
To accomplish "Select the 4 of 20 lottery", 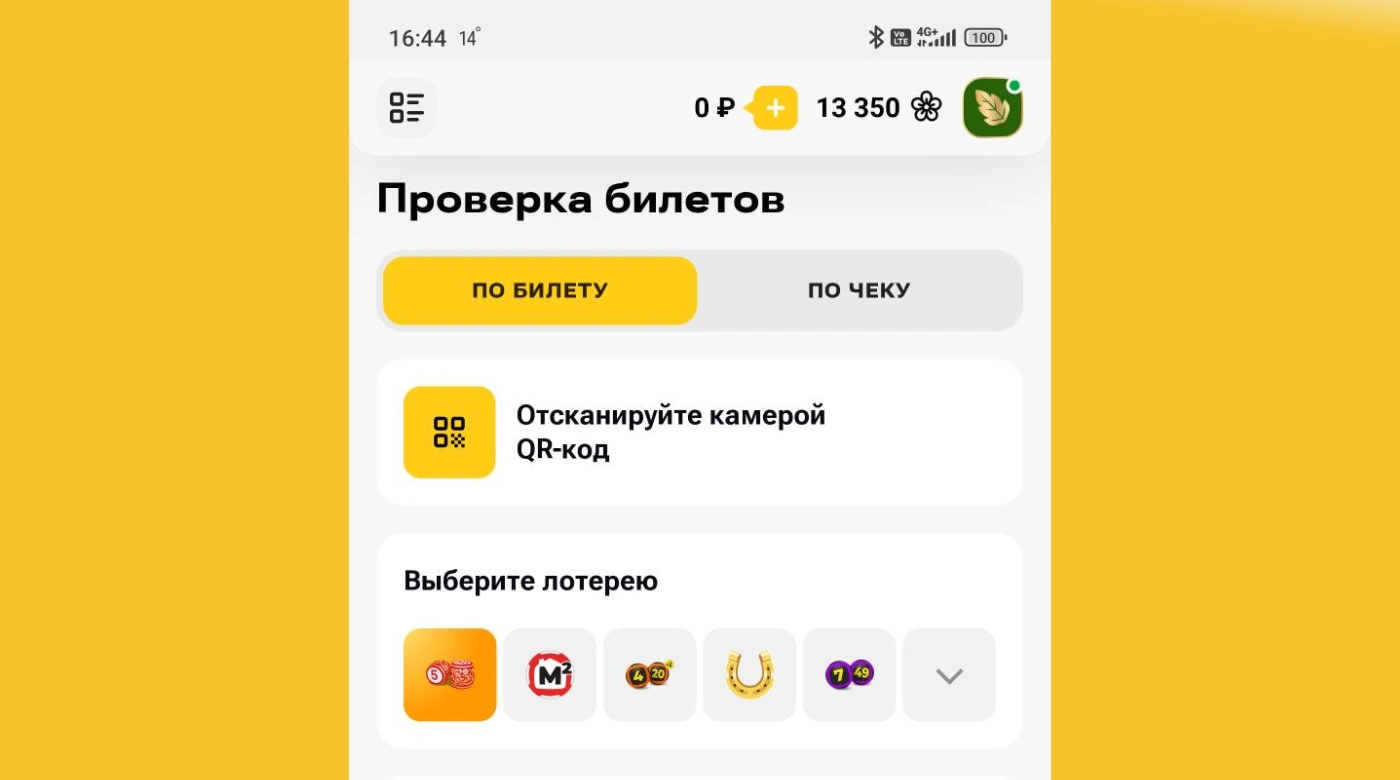I will pos(650,675).
